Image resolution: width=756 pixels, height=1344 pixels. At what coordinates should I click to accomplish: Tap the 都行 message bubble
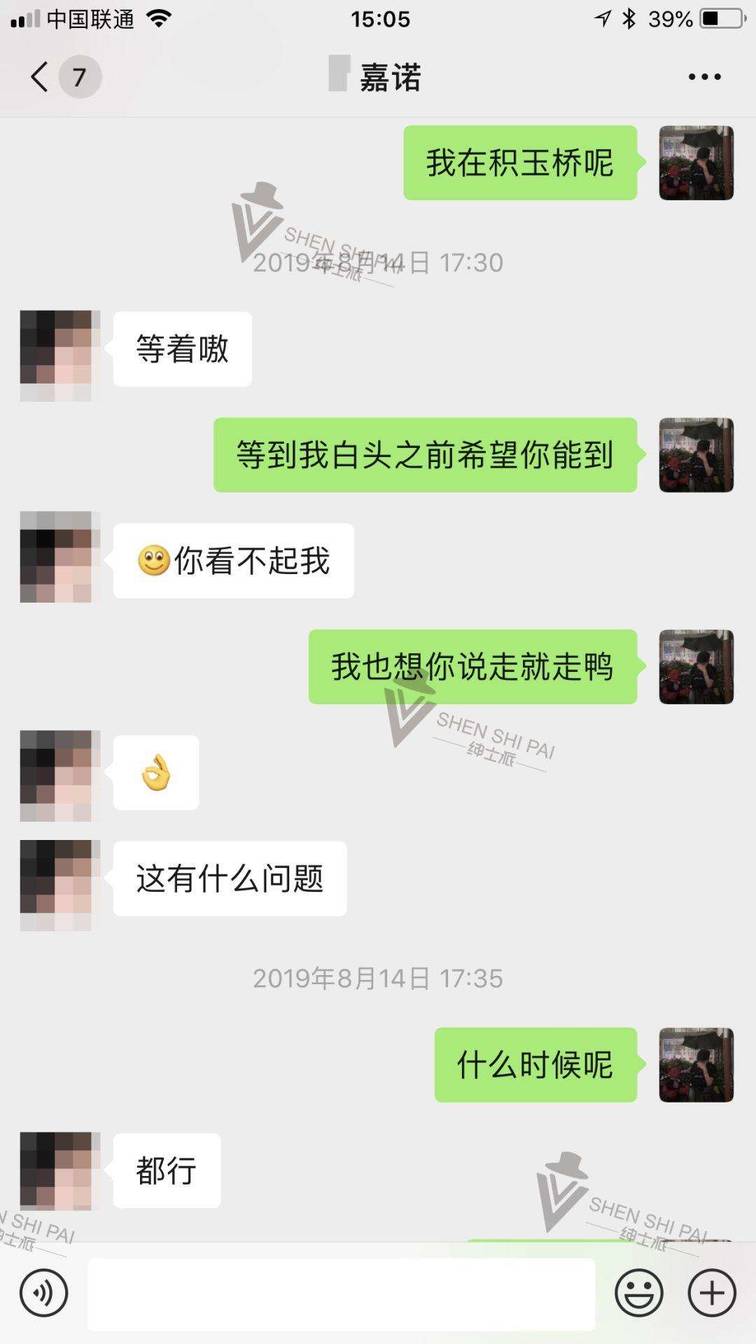point(166,1171)
